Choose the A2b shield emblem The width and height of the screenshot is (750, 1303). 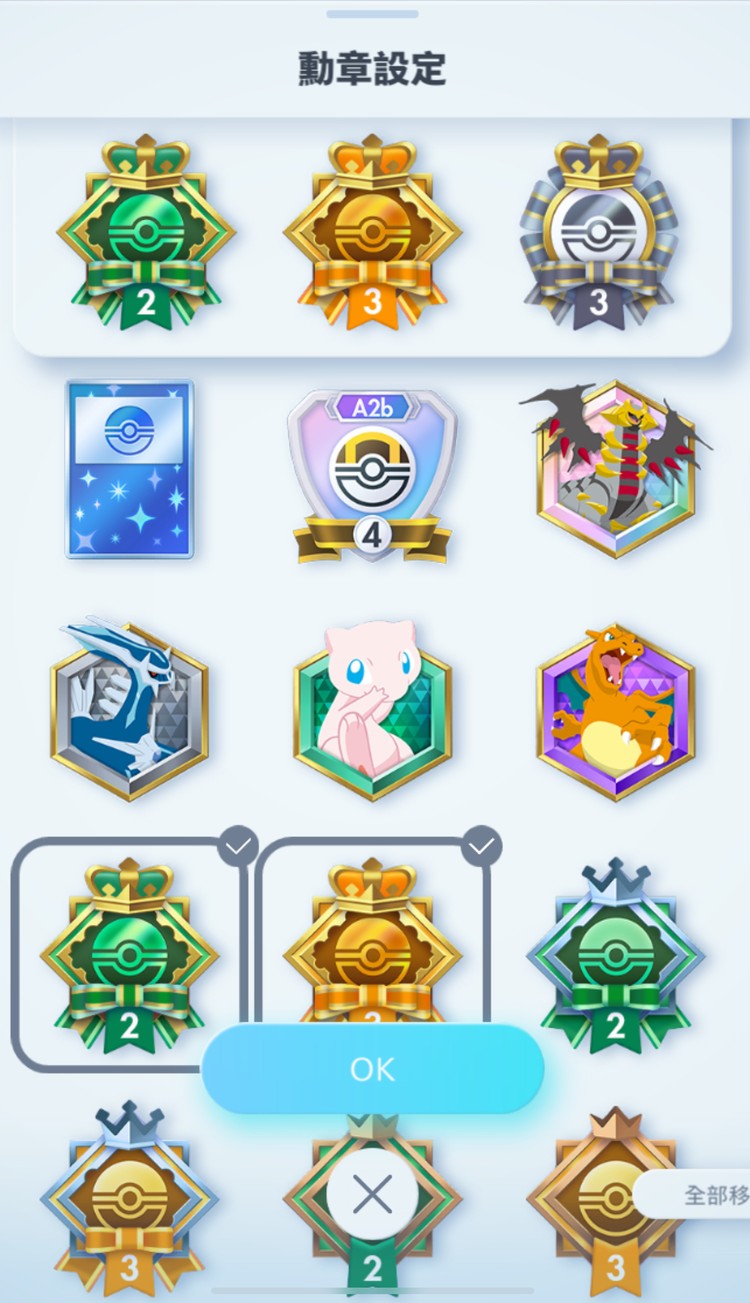pos(372,475)
